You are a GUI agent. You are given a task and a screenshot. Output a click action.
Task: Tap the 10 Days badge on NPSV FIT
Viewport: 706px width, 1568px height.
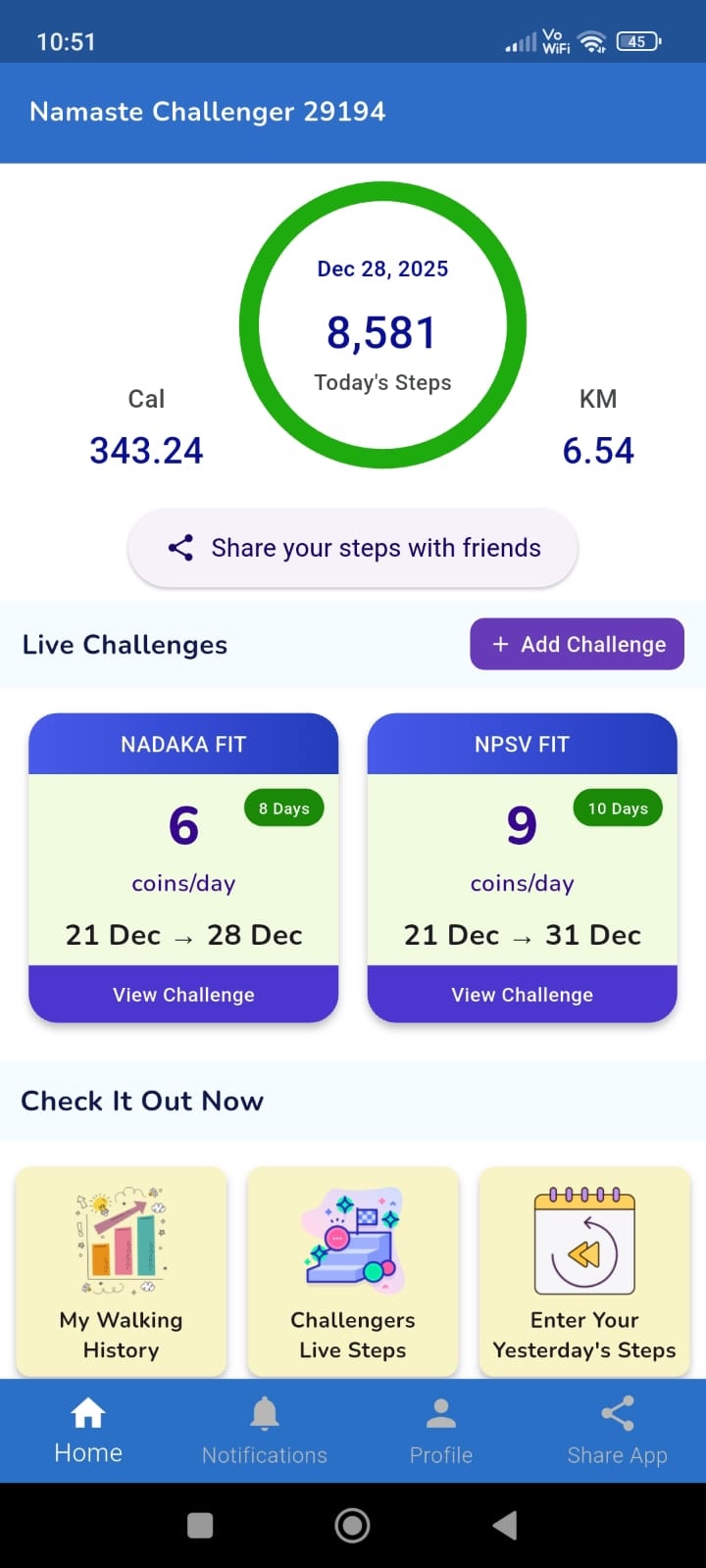617,808
